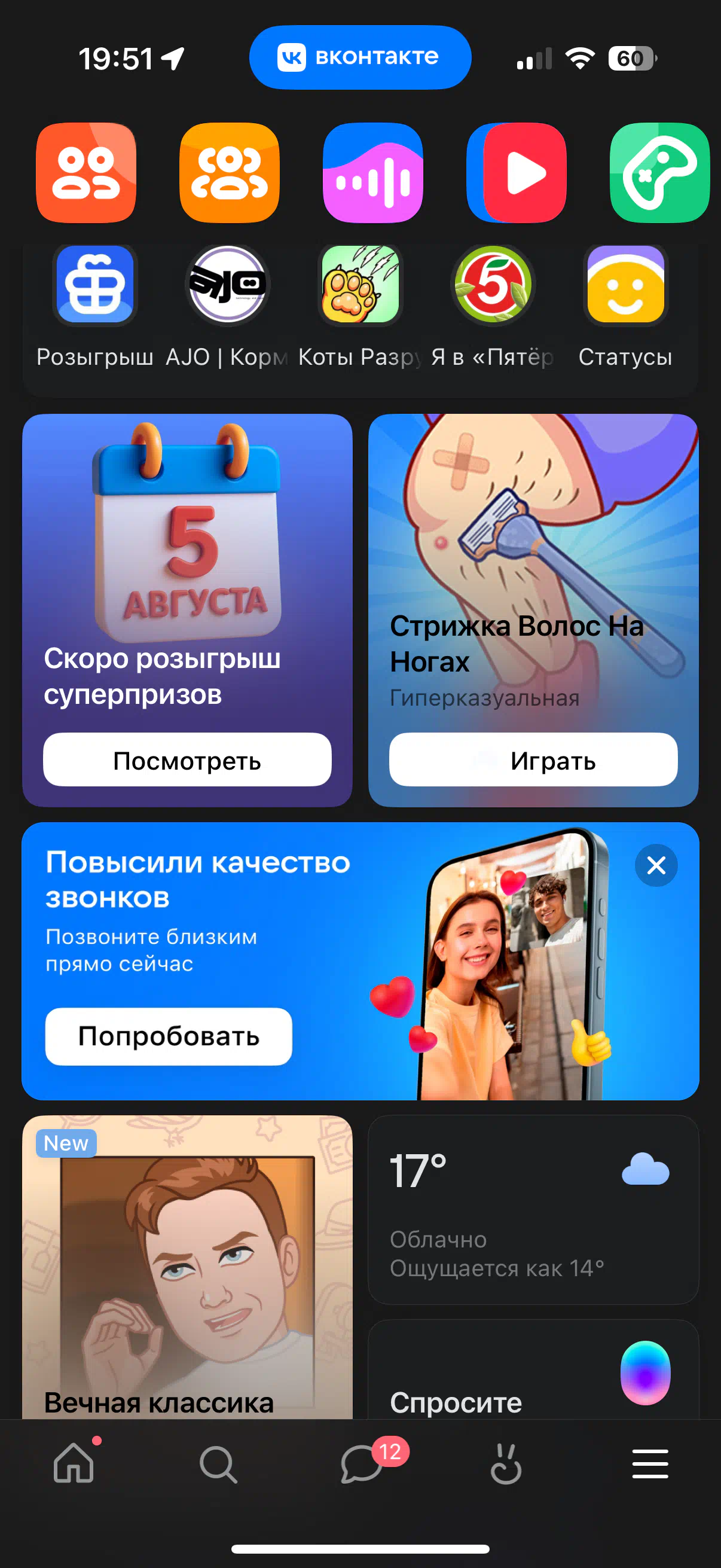
Task: Go to the Home tab
Action: click(x=74, y=1463)
